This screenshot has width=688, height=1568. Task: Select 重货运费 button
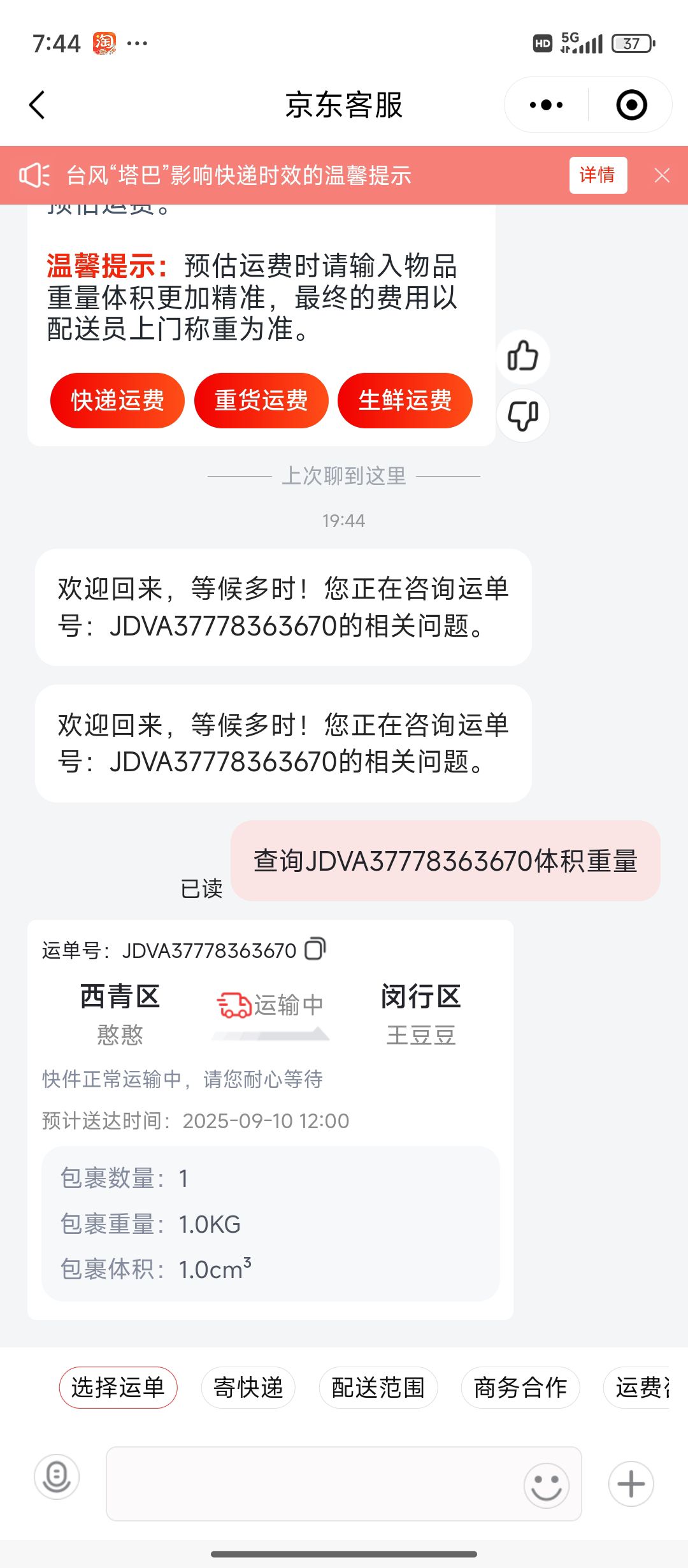261,400
